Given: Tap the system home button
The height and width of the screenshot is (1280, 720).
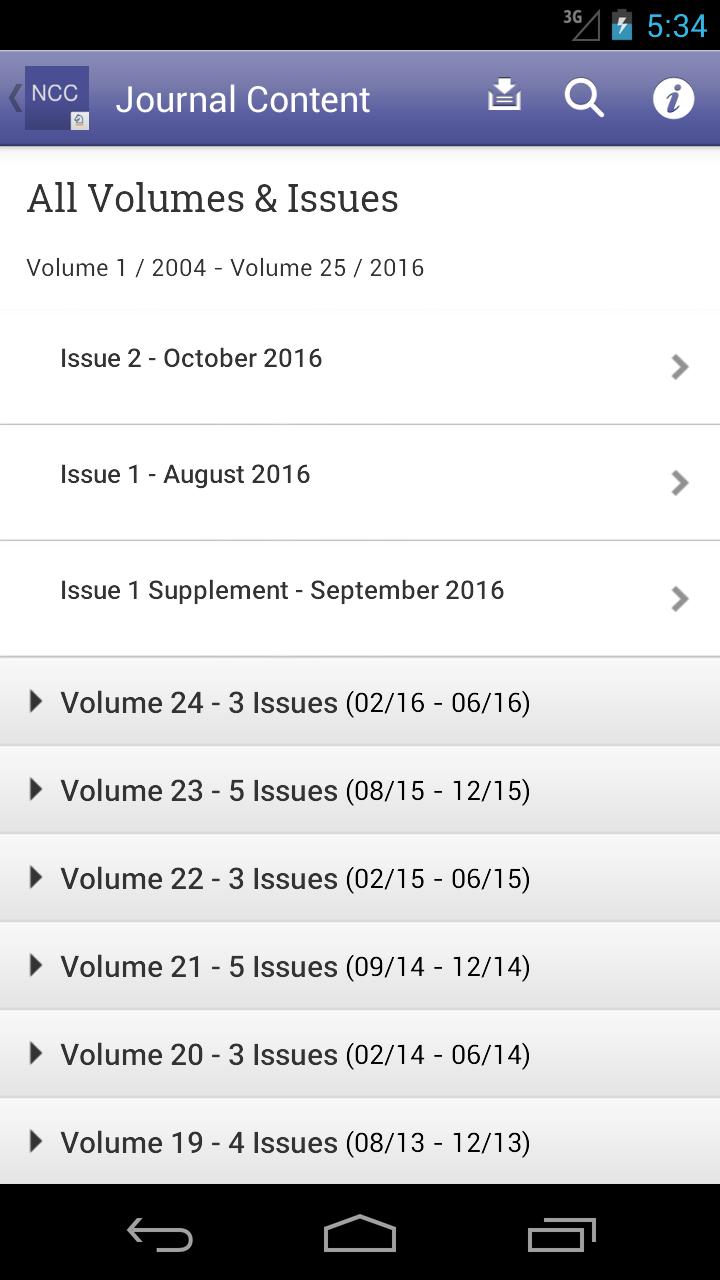Looking at the screenshot, I should coord(360,1234).
